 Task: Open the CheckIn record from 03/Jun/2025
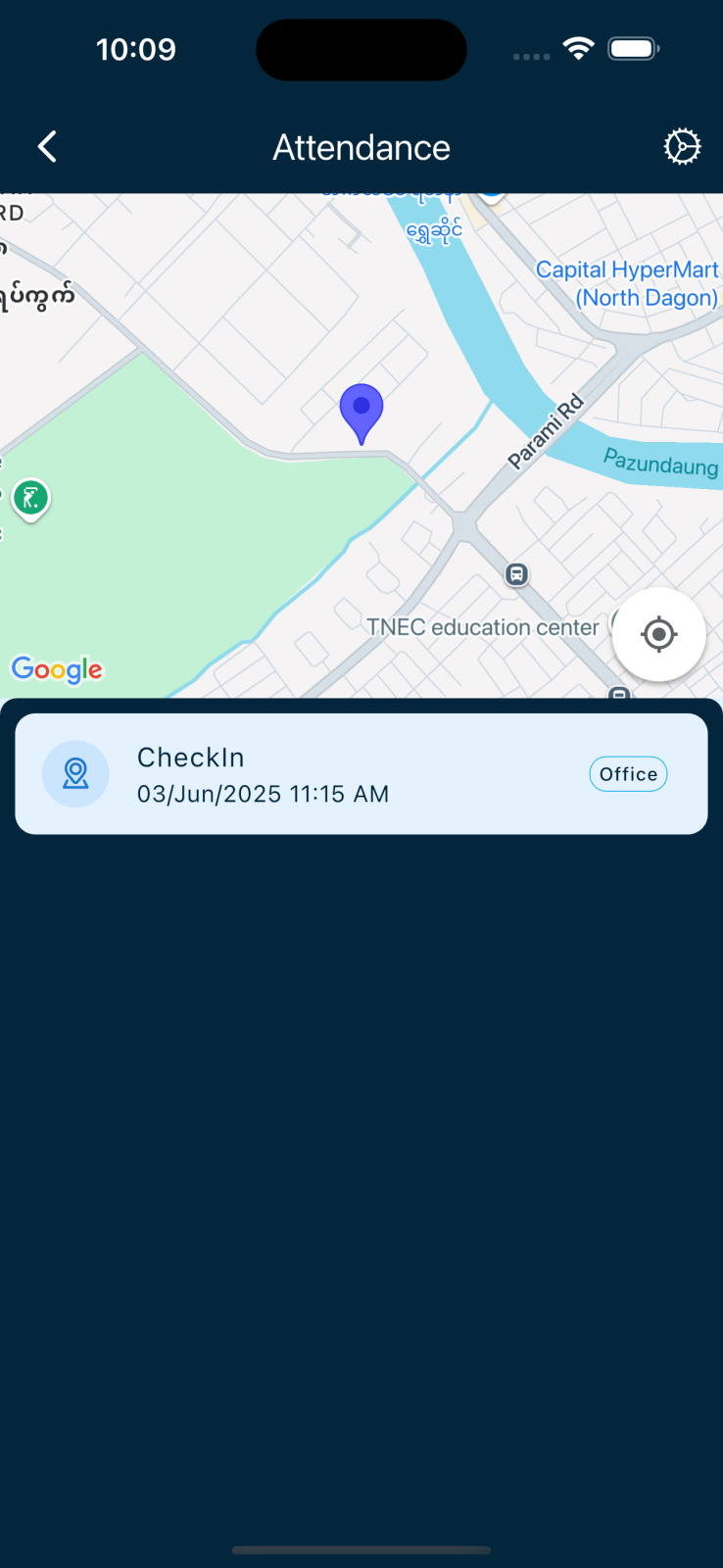pos(361,774)
